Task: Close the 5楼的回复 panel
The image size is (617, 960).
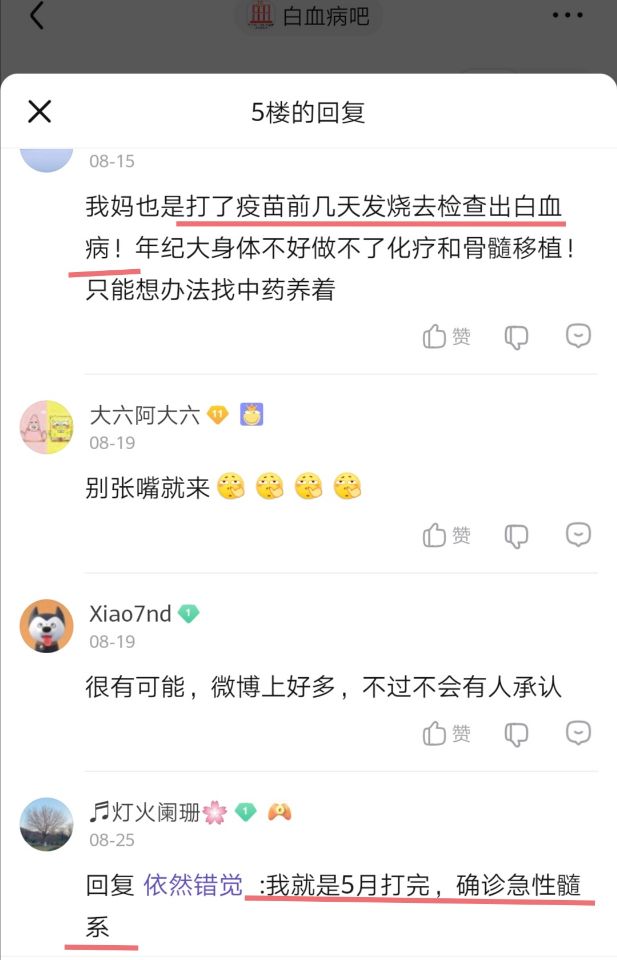Action: pos(39,111)
